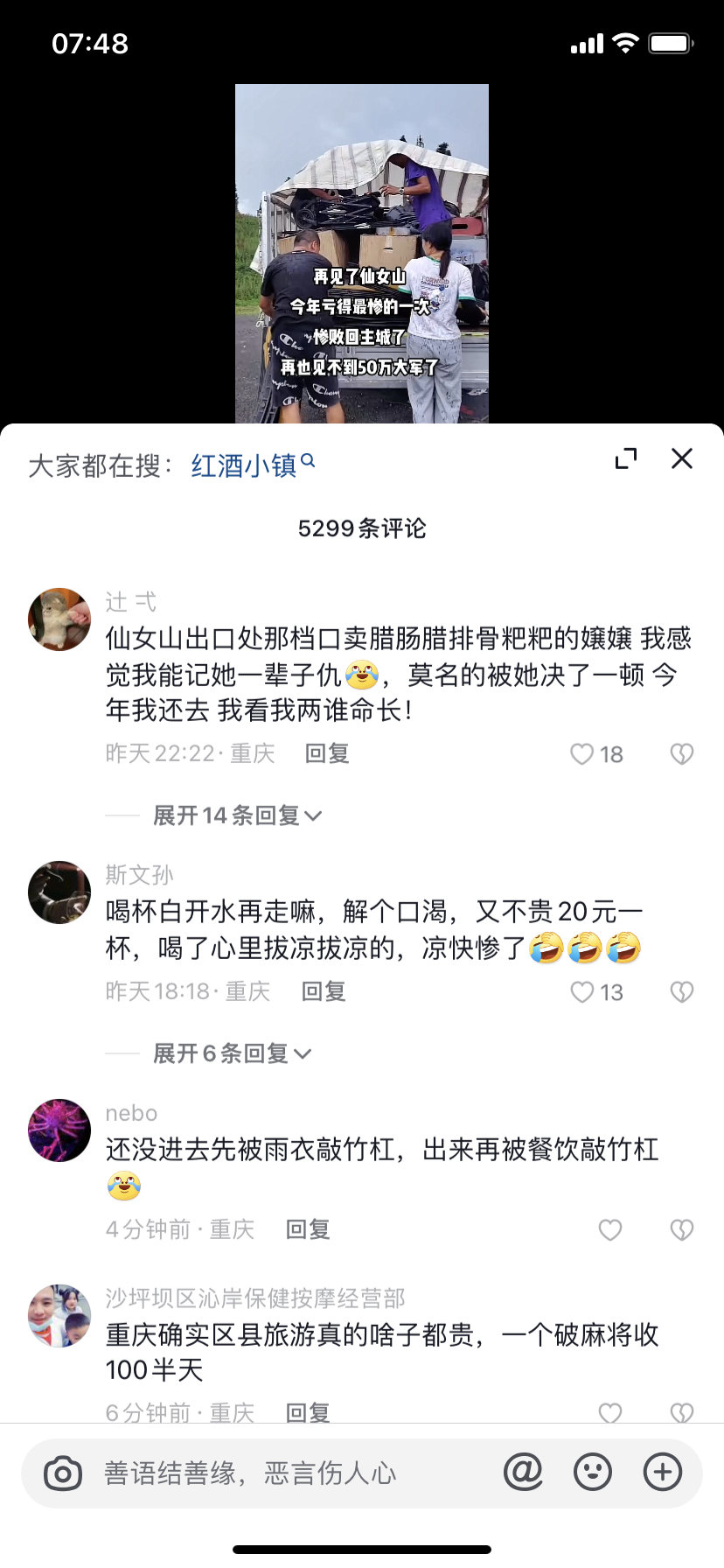The height and width of the screenshot is (1568, 724).
Task: Dislike nebo's comment
Action: coord(681,1230)
